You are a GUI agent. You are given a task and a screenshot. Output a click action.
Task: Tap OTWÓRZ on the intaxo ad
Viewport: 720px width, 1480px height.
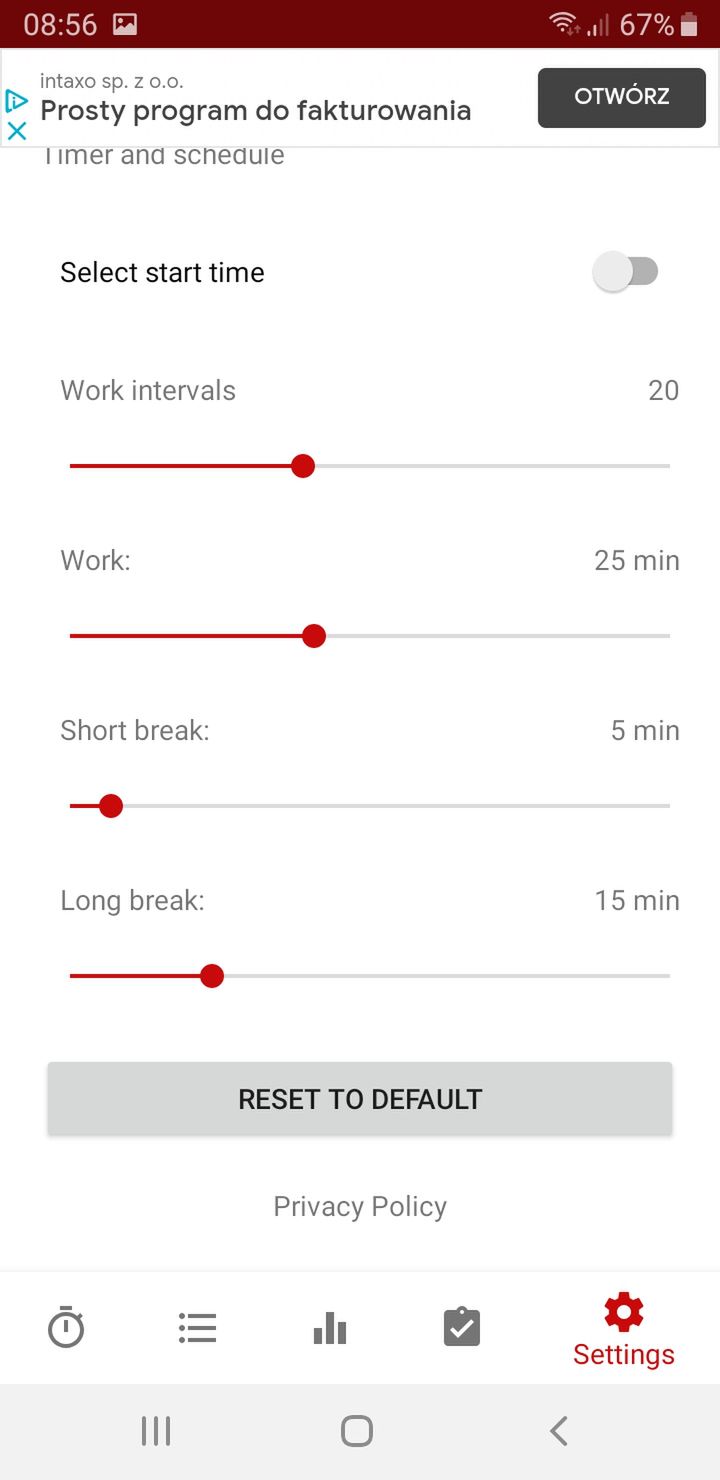pos(622,97)
